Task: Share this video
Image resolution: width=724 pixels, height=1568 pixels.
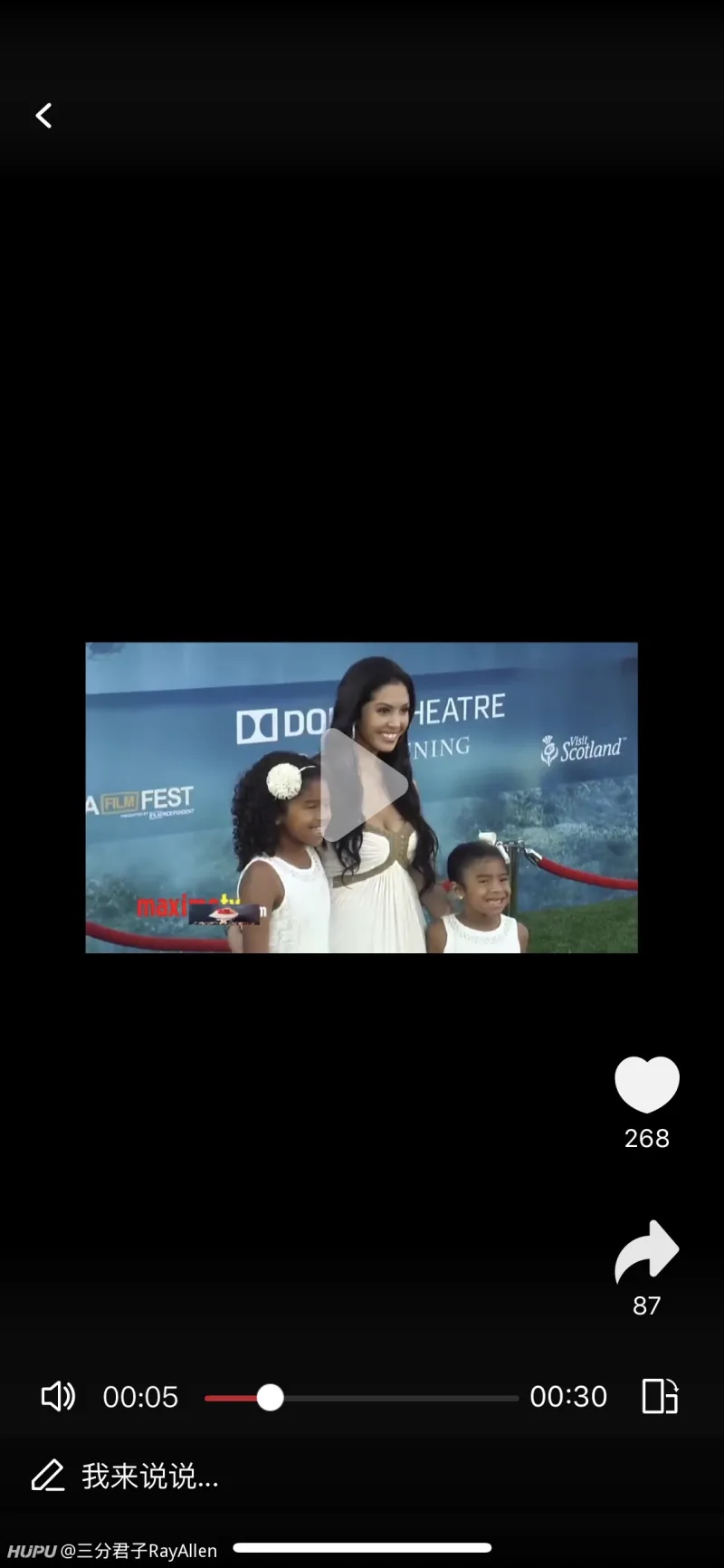Action: (646, 1252)
